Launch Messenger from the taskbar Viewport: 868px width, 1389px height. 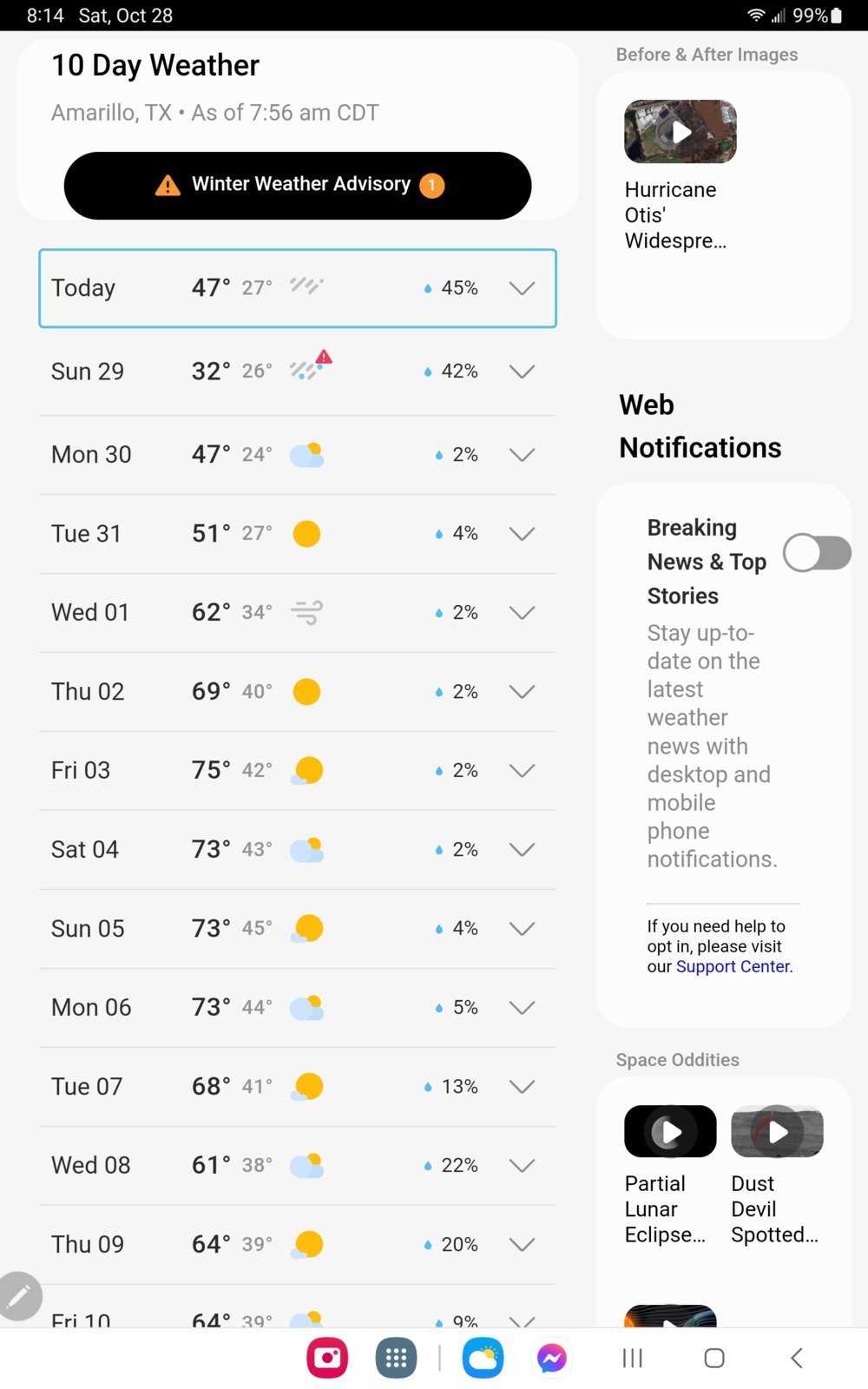tap(551, 1359)
